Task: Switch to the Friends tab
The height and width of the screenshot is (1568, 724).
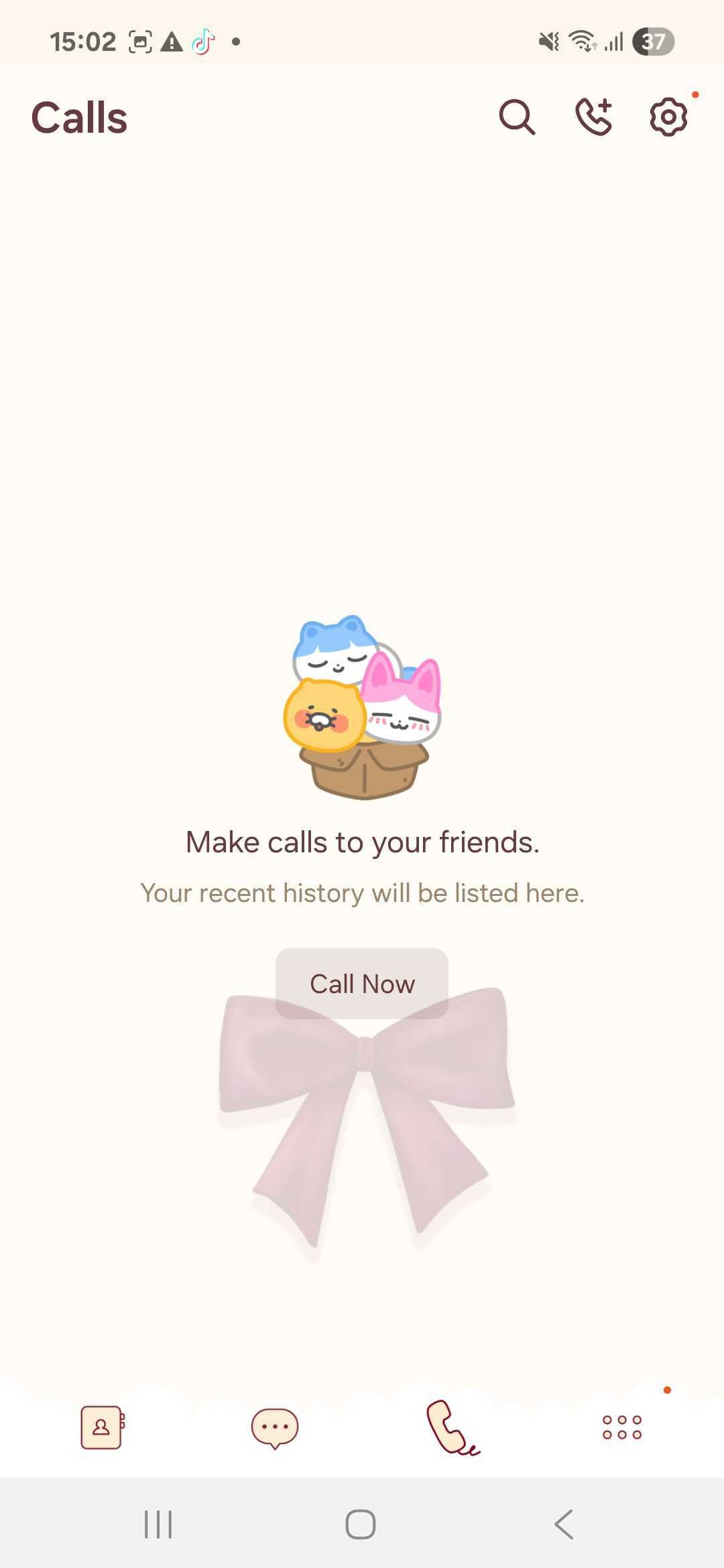Action: pyautogui.click(x=102, y=1427)
